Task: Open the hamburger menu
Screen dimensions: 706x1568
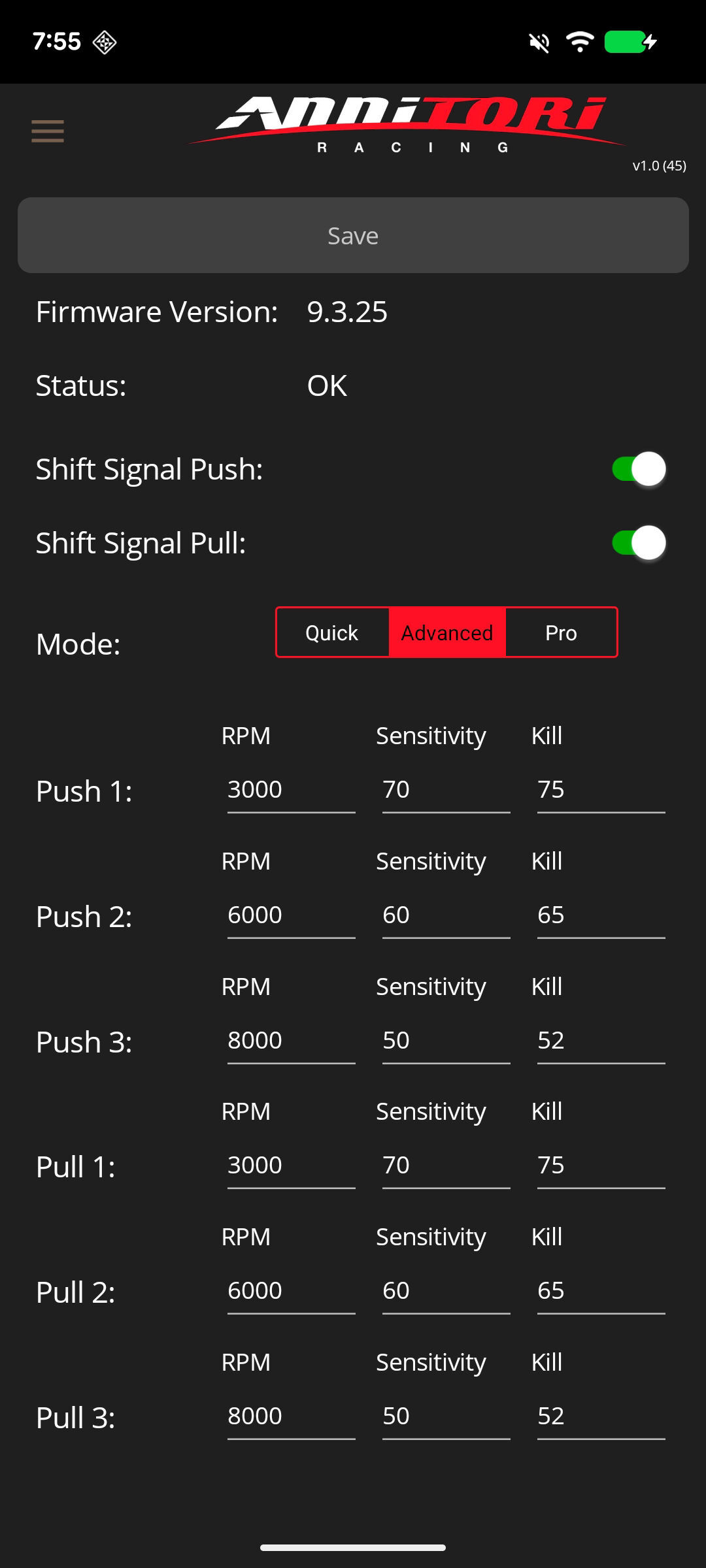Action: click(x=48, y=131)
